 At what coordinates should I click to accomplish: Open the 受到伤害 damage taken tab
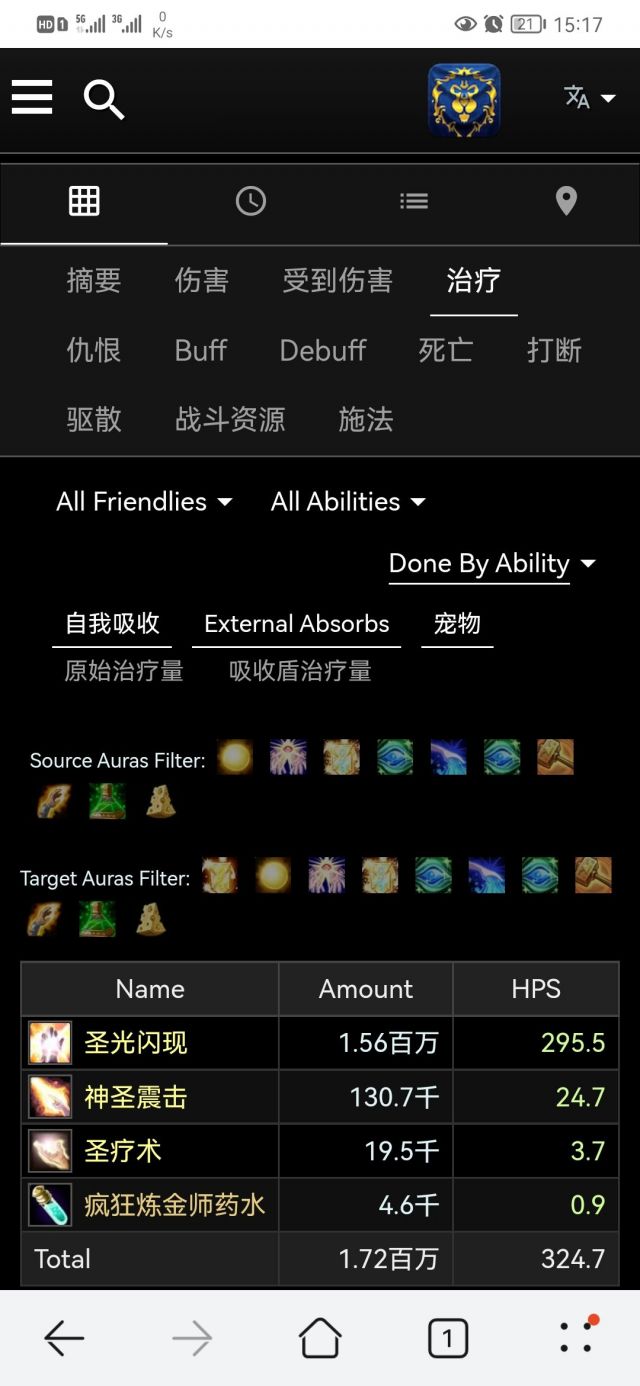pos(337,281)
